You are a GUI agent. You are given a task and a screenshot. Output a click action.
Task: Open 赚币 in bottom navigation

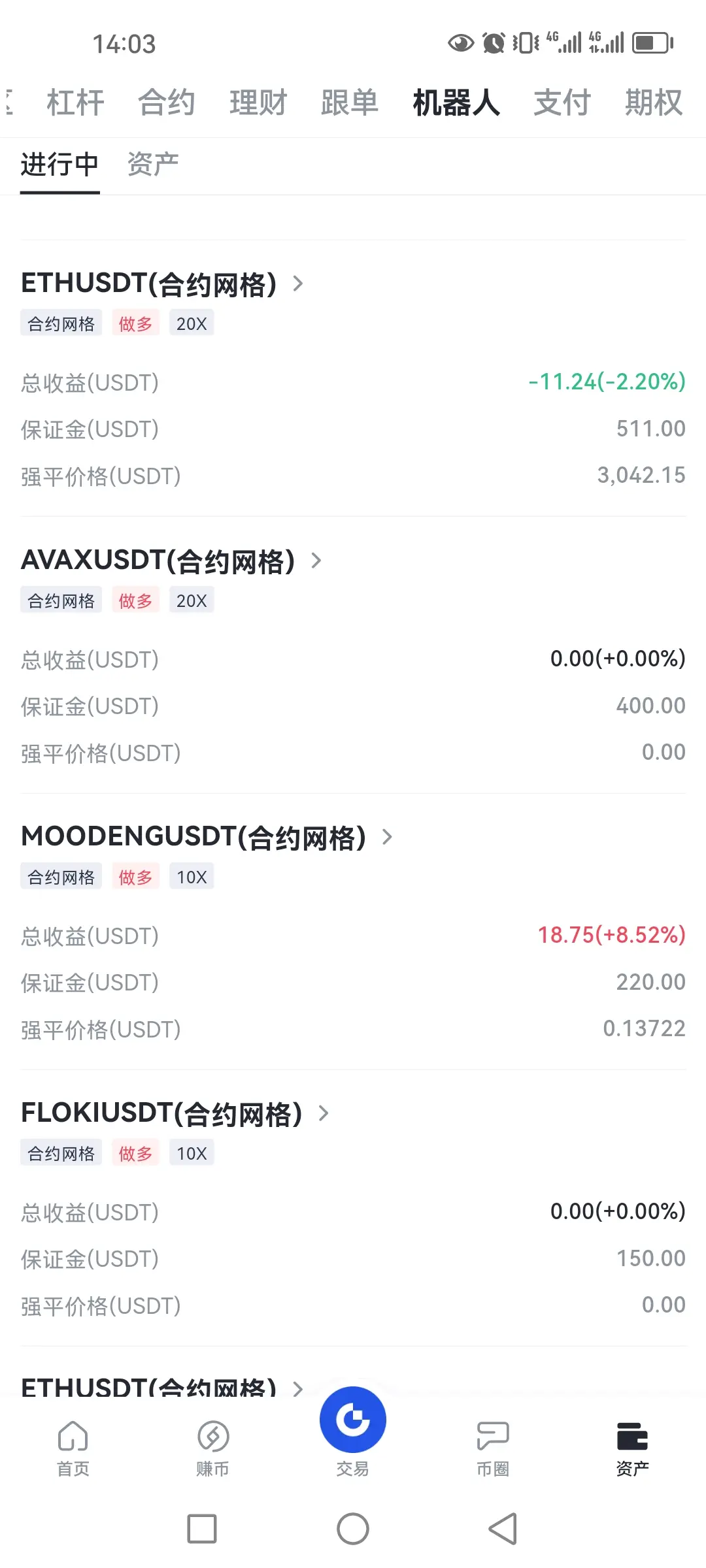(x=213, y=1448)
